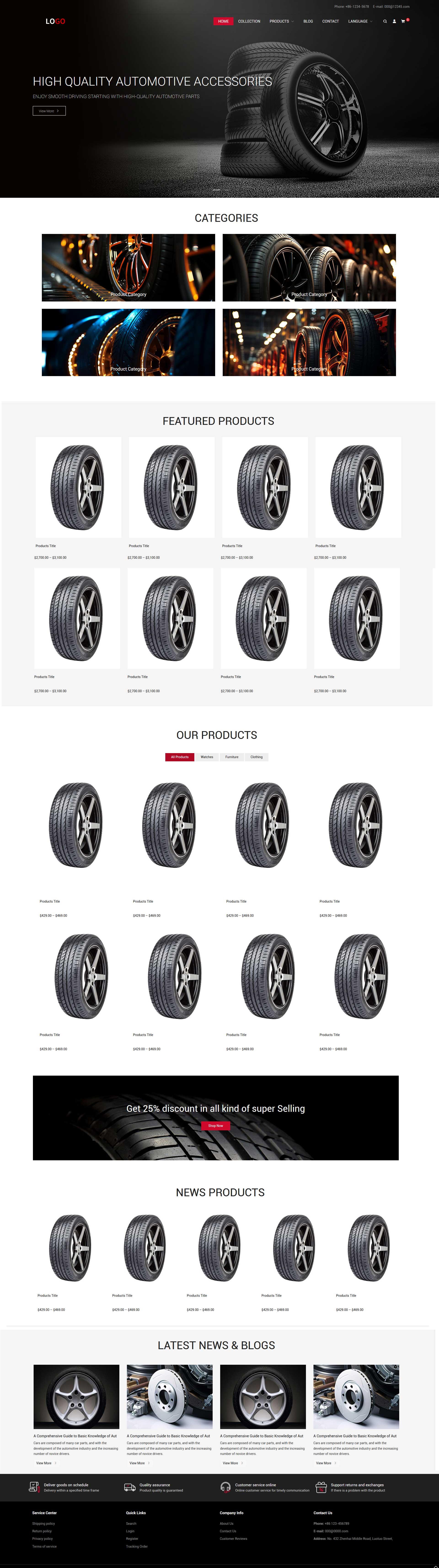Open the user account icon
The width and height of the screenshot is (439, 1568).
394,21
